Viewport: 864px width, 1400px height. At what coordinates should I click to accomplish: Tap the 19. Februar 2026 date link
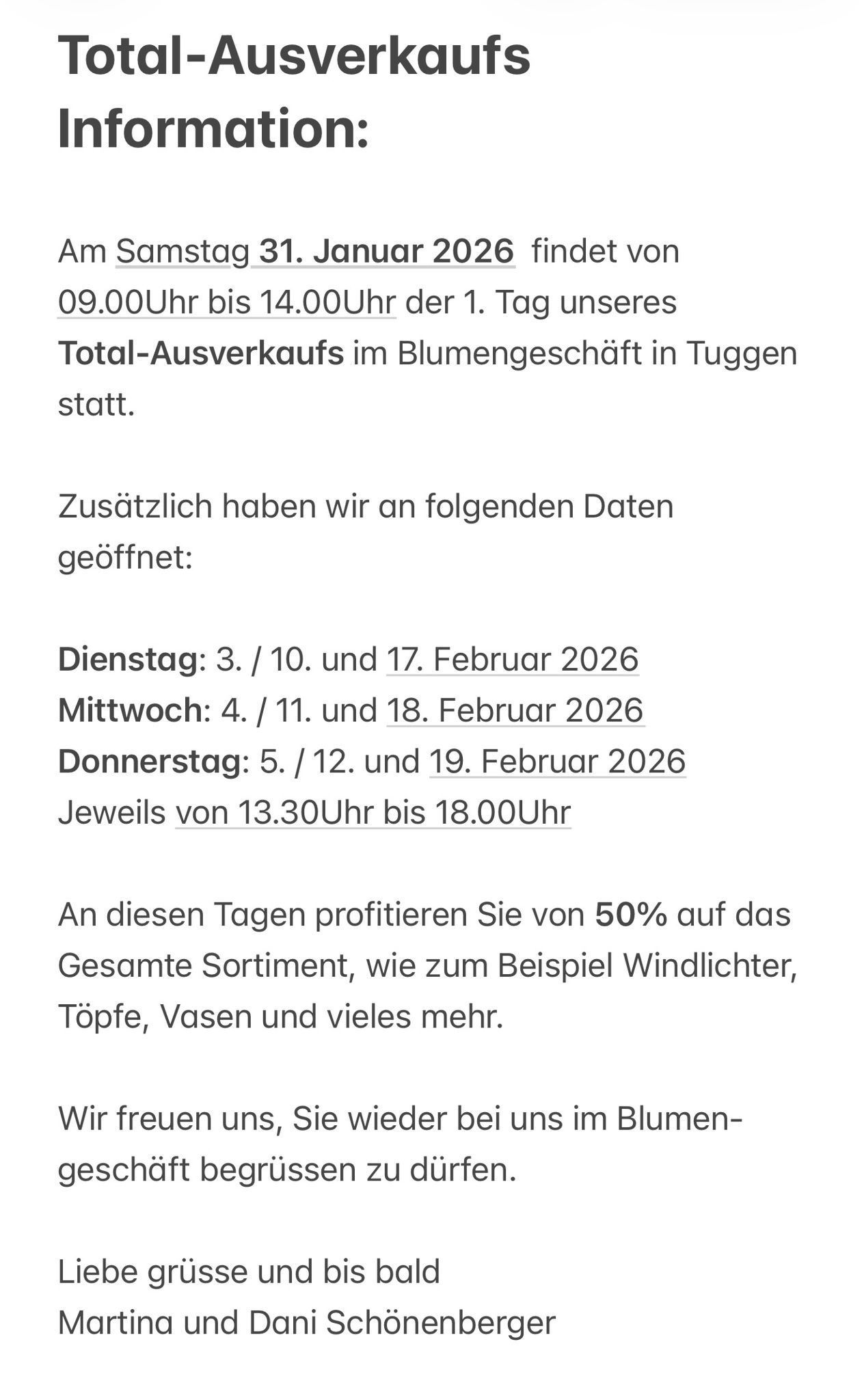click(557, 762)
